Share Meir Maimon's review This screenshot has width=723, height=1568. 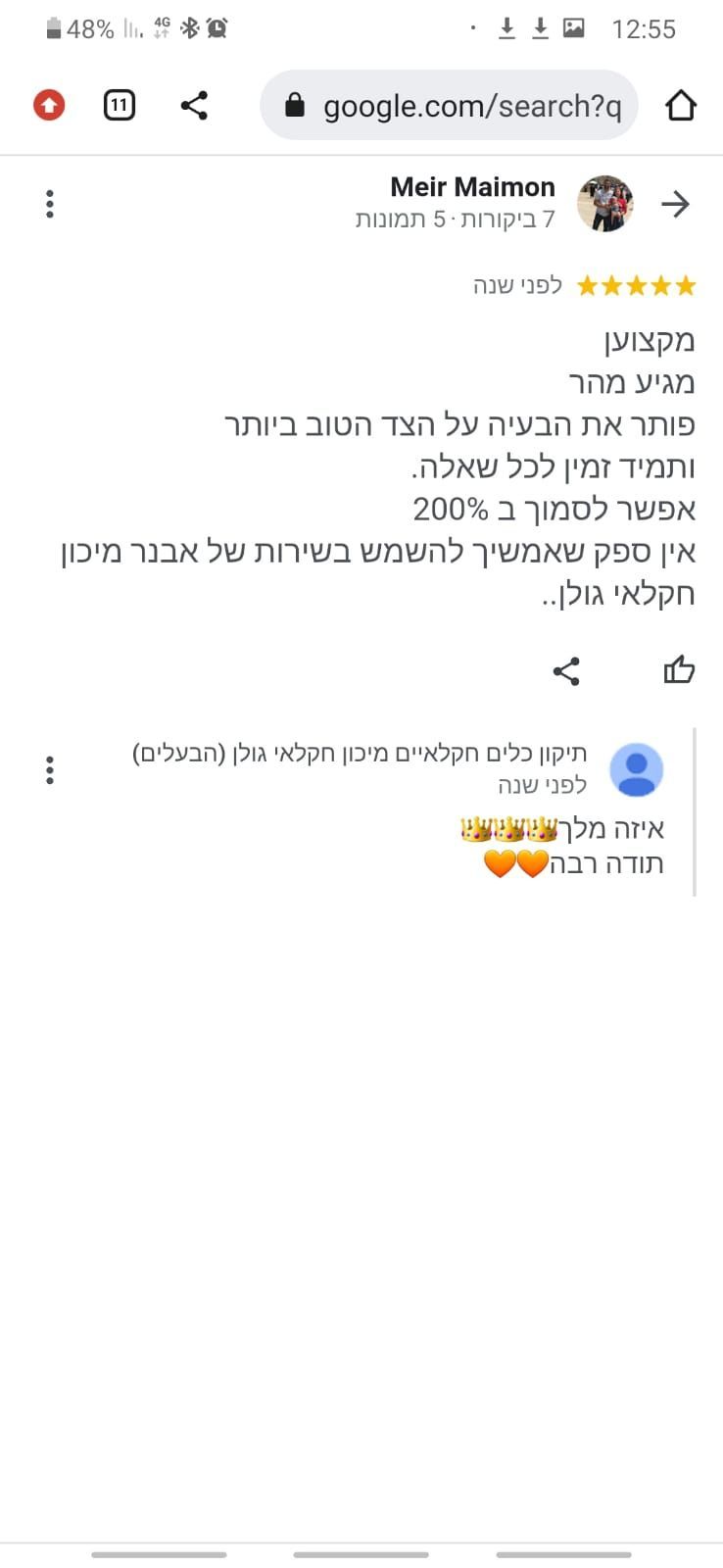point(566,671)
